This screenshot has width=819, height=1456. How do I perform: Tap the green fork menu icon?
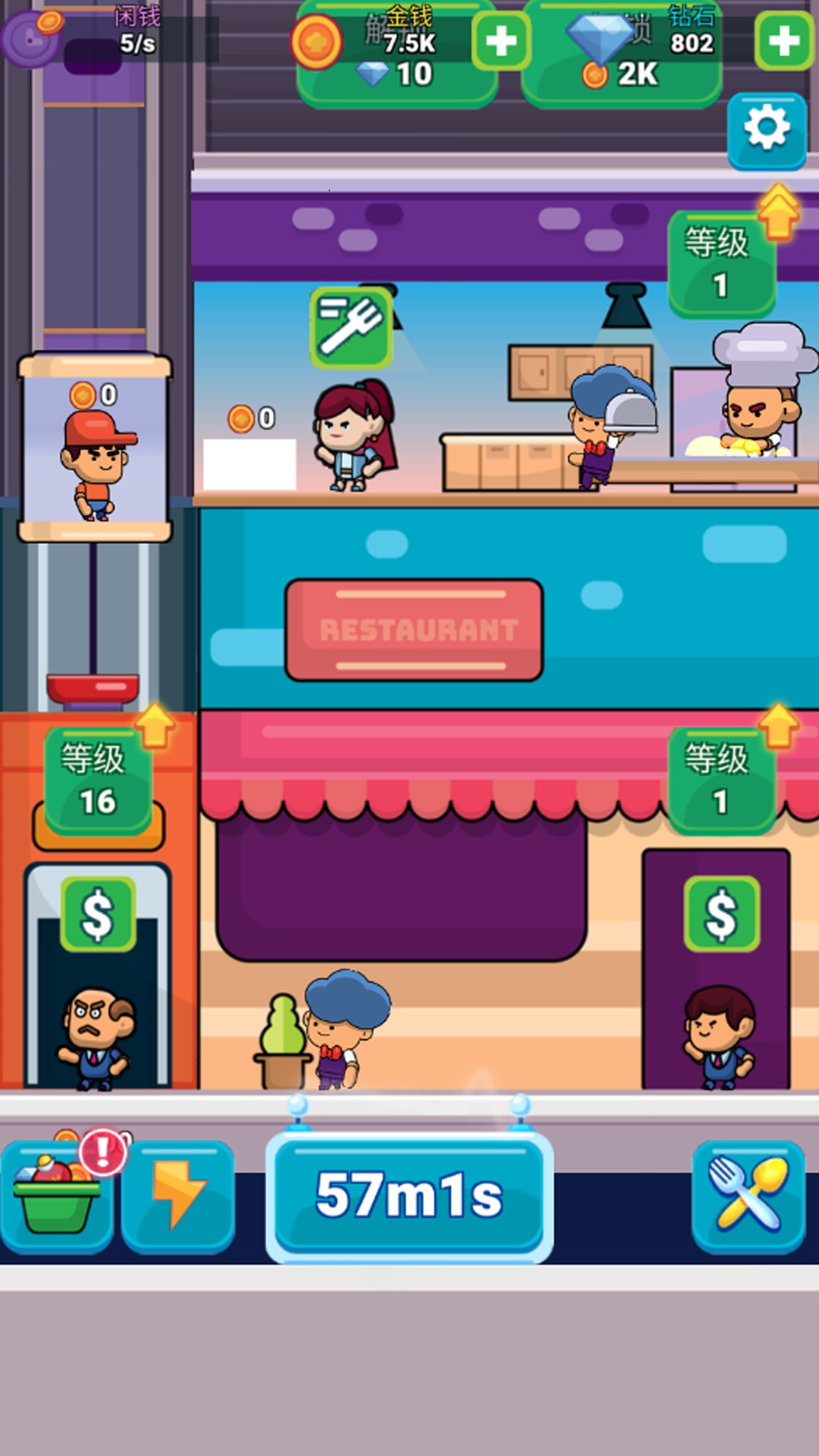(350, 328)
